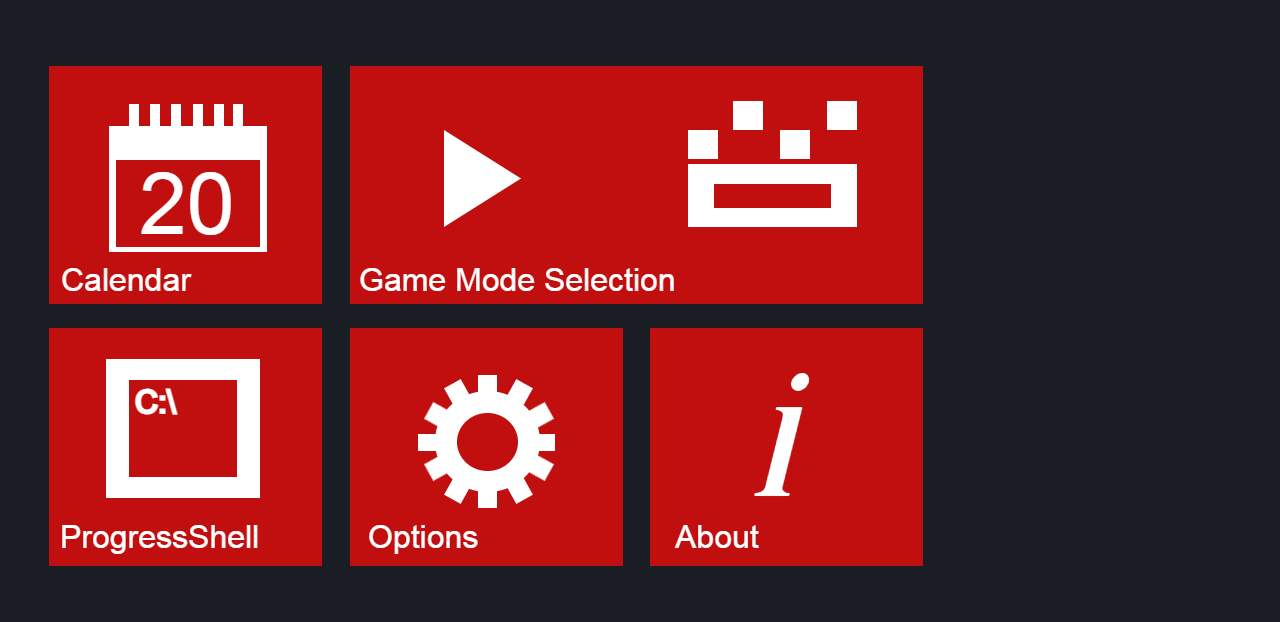The width and height of the screenshot is (1280, 622).
Task: Open the Options gear tile
Action: click(486, 446)
